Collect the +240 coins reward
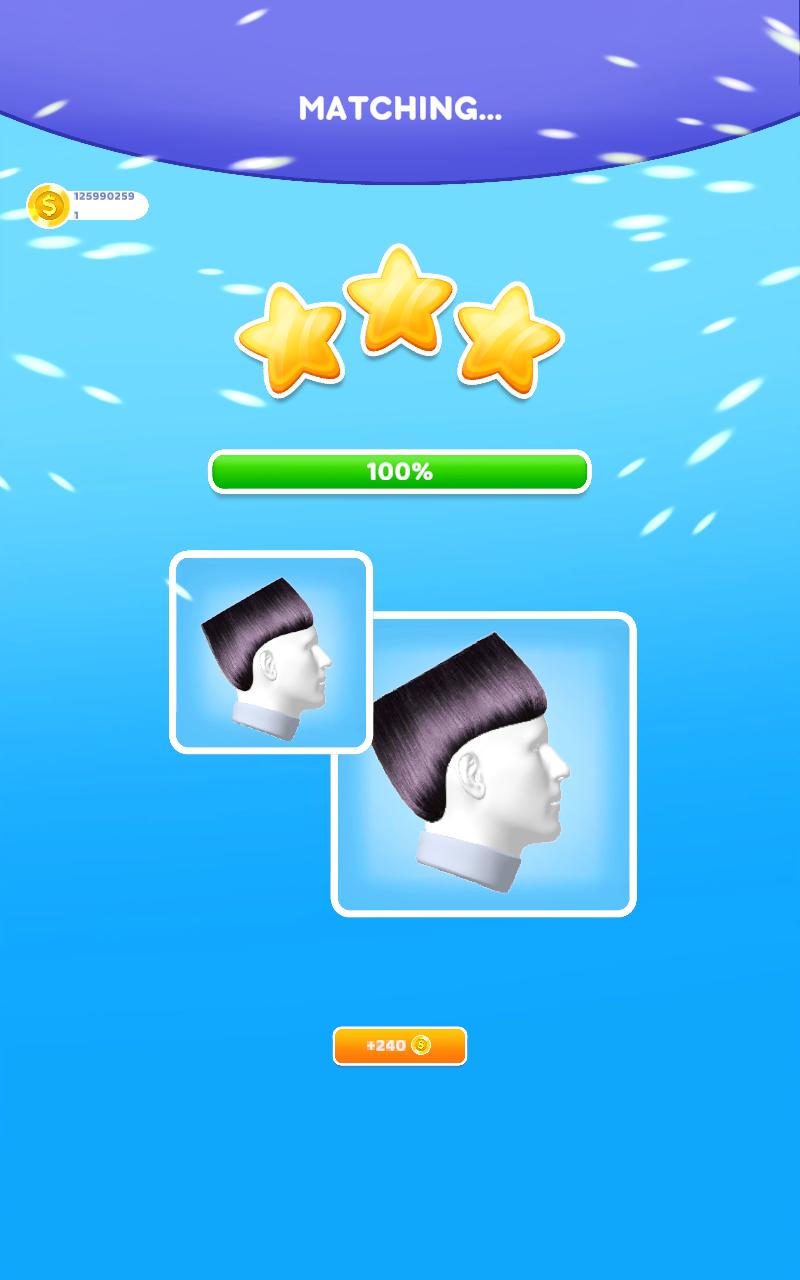Viewport: 800px width, 1280px height. [399, 1046]
